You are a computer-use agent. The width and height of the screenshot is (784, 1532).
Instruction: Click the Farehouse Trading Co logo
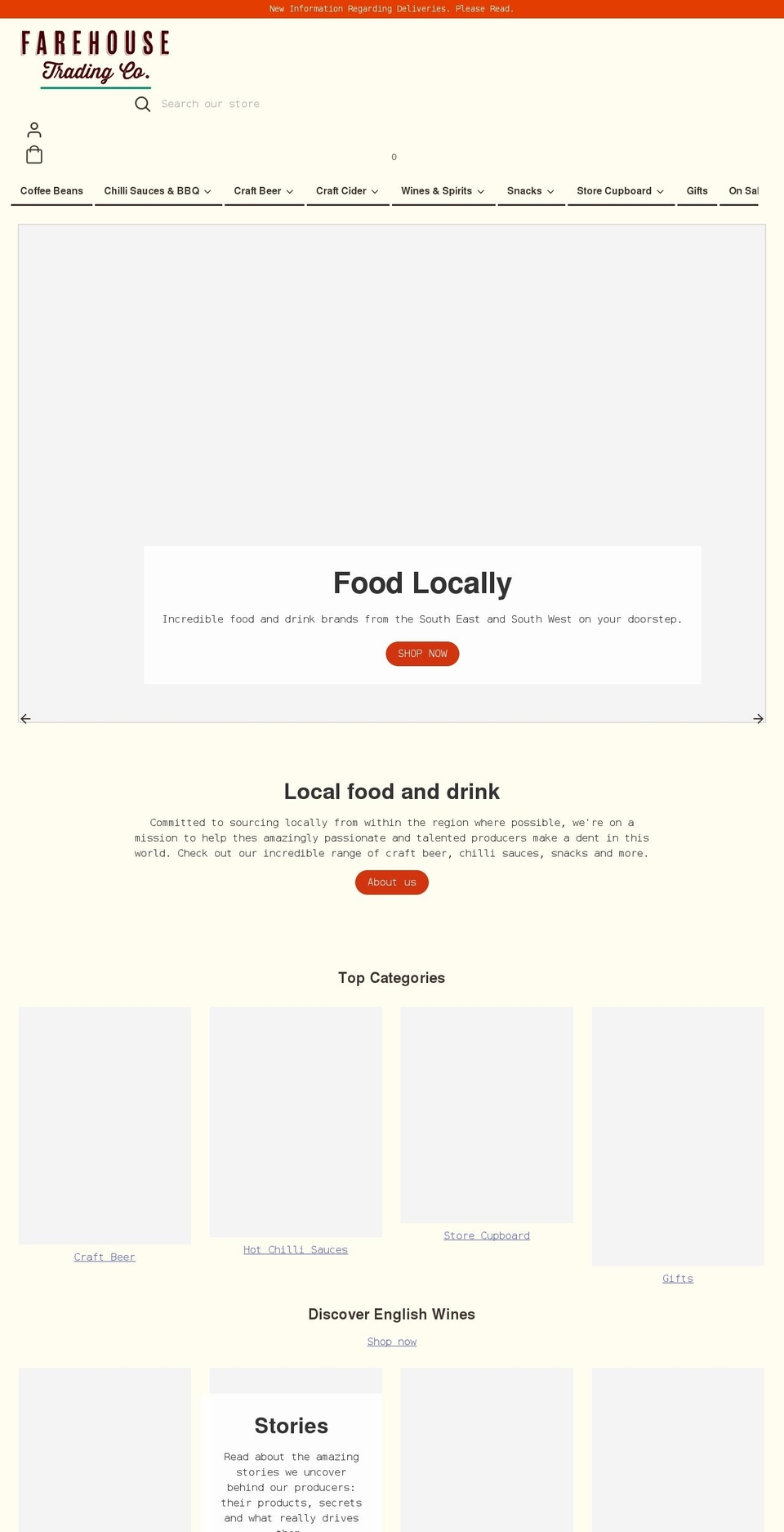pyautogui.click(x=96, y=56)
